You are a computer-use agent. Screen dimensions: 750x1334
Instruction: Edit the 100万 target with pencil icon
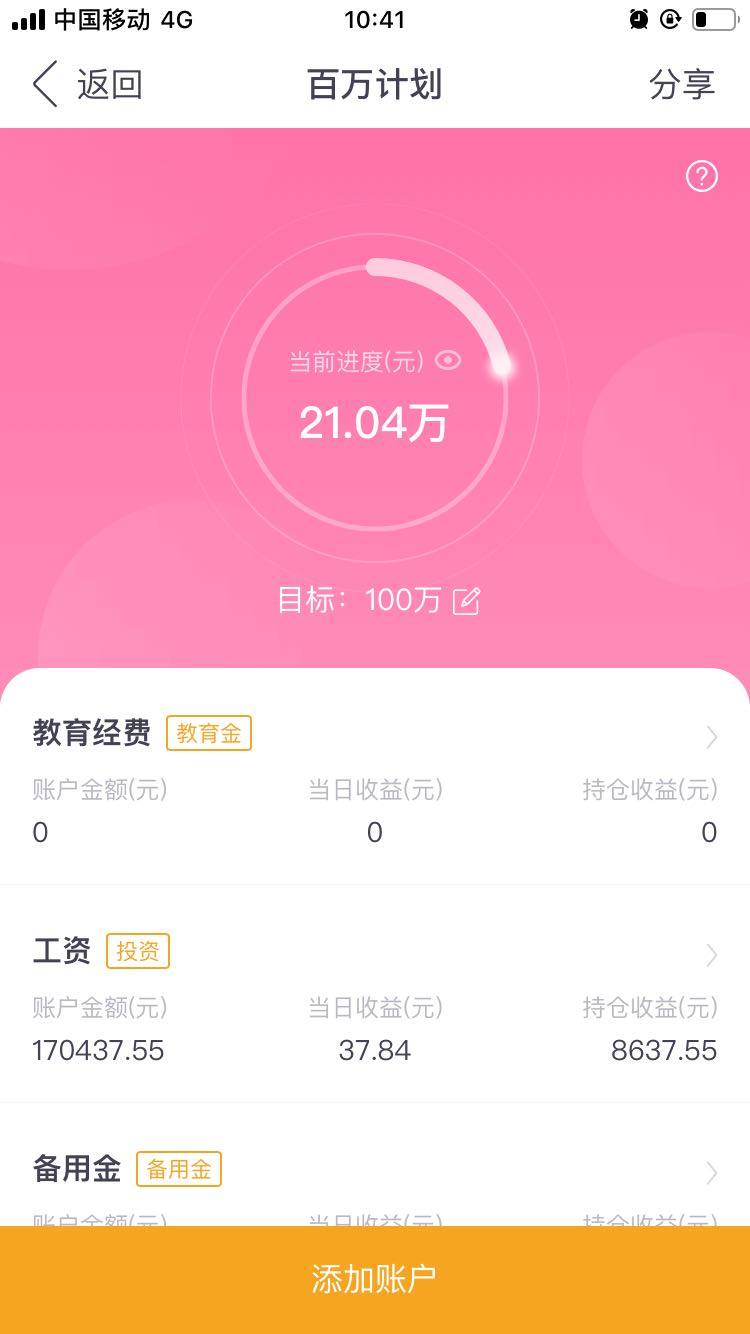(x=467, y=601)
